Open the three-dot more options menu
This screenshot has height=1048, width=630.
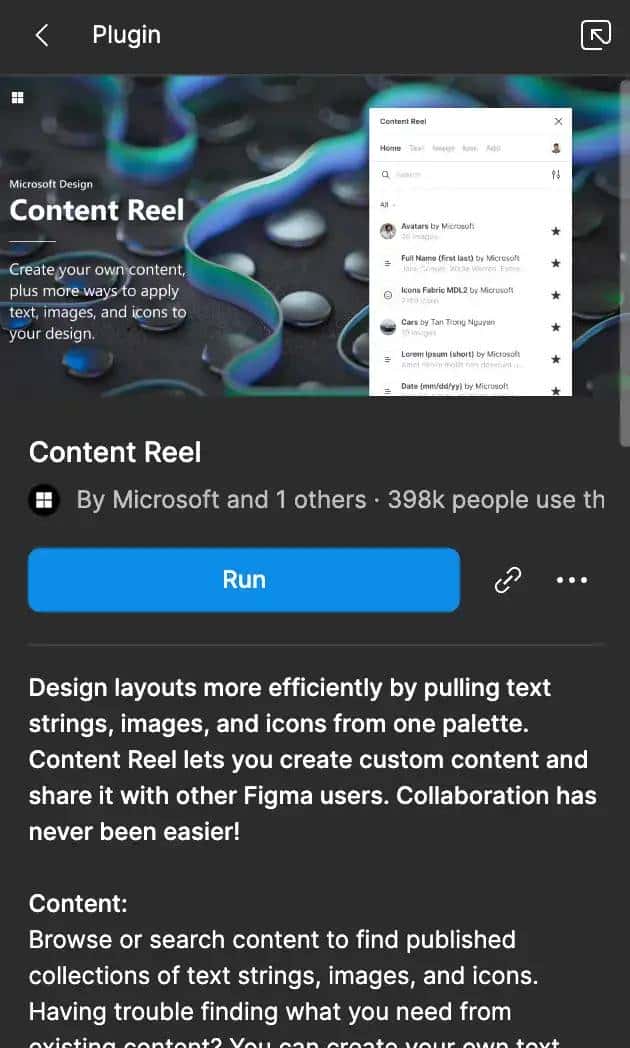tap(571, 580)
